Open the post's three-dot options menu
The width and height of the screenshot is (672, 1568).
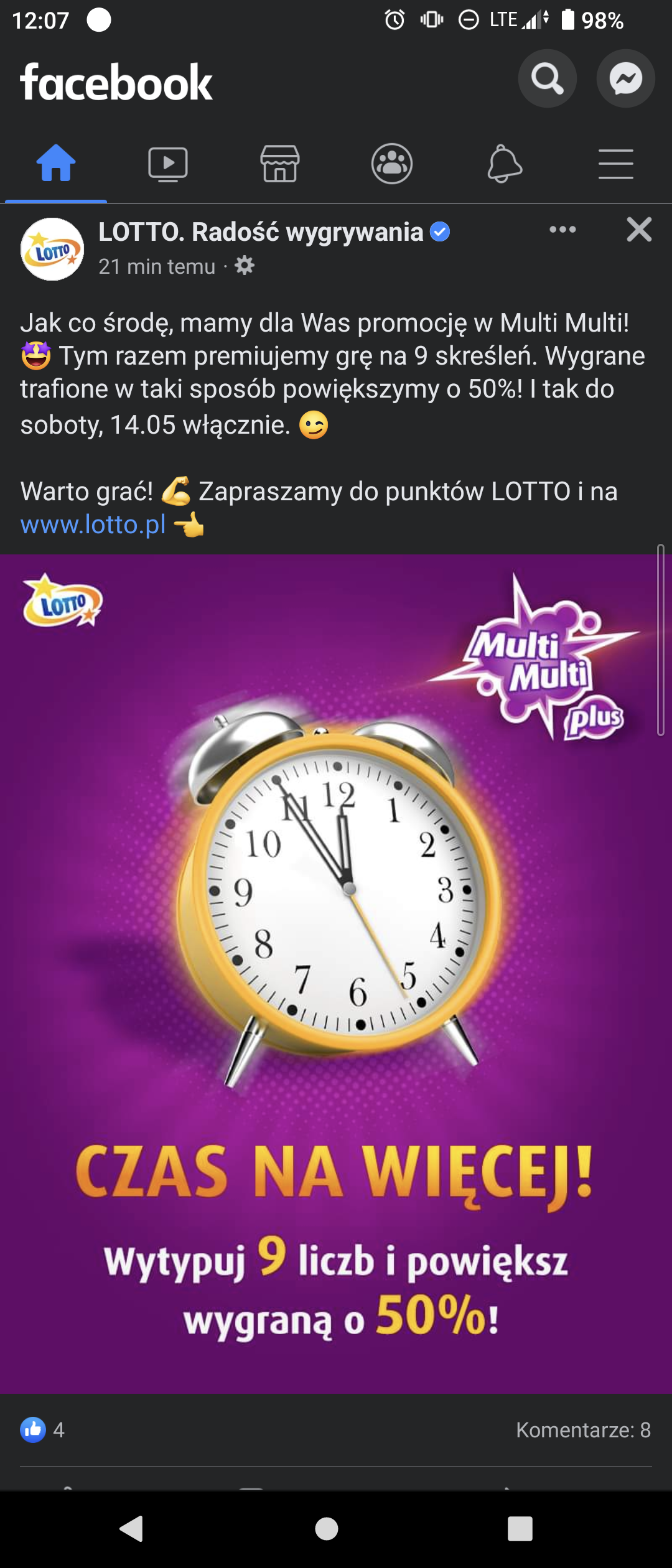562,230
